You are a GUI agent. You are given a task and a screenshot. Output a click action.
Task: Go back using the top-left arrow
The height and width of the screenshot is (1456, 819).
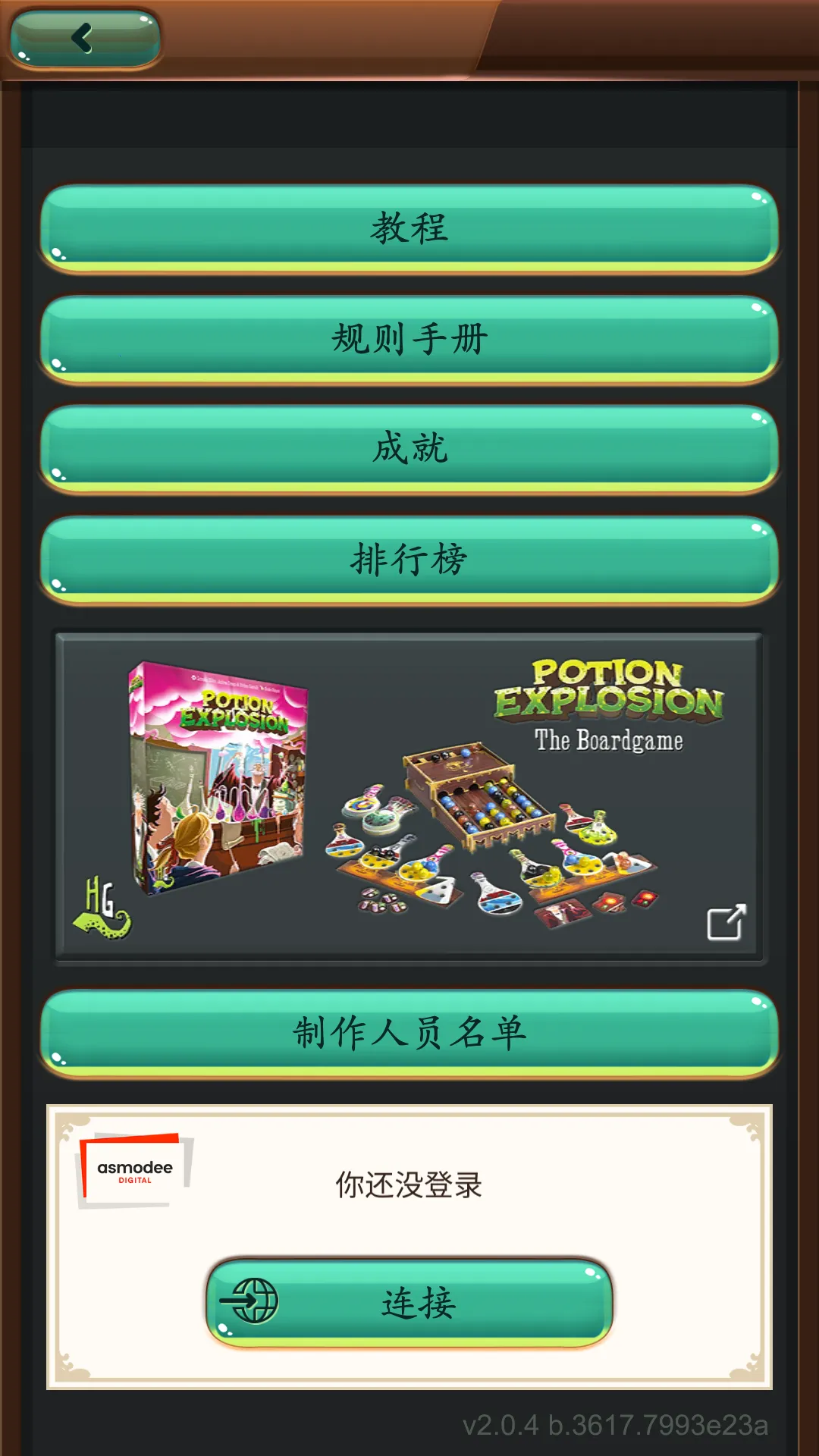coord(83,38)
